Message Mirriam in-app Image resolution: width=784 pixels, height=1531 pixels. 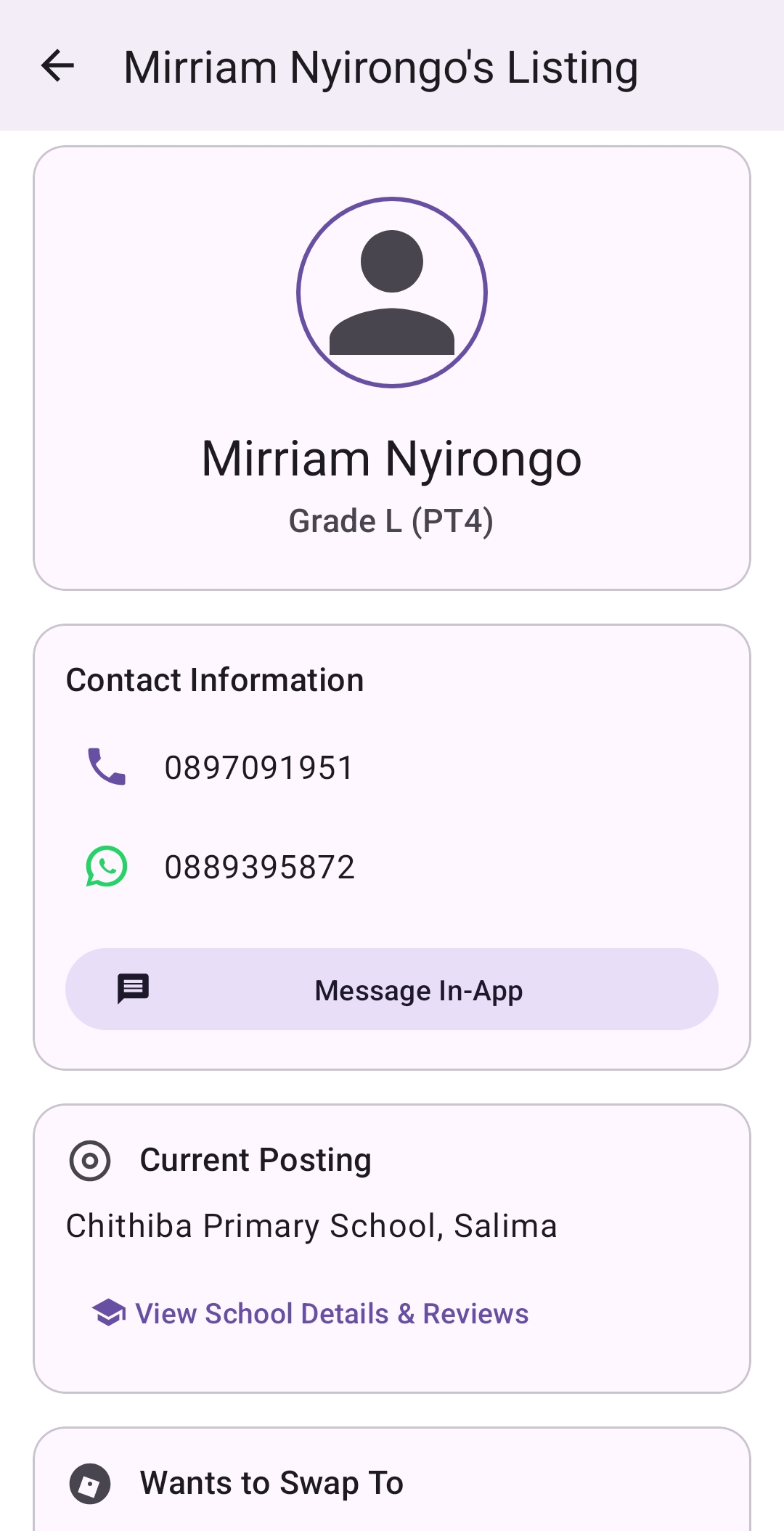[392, 989]
